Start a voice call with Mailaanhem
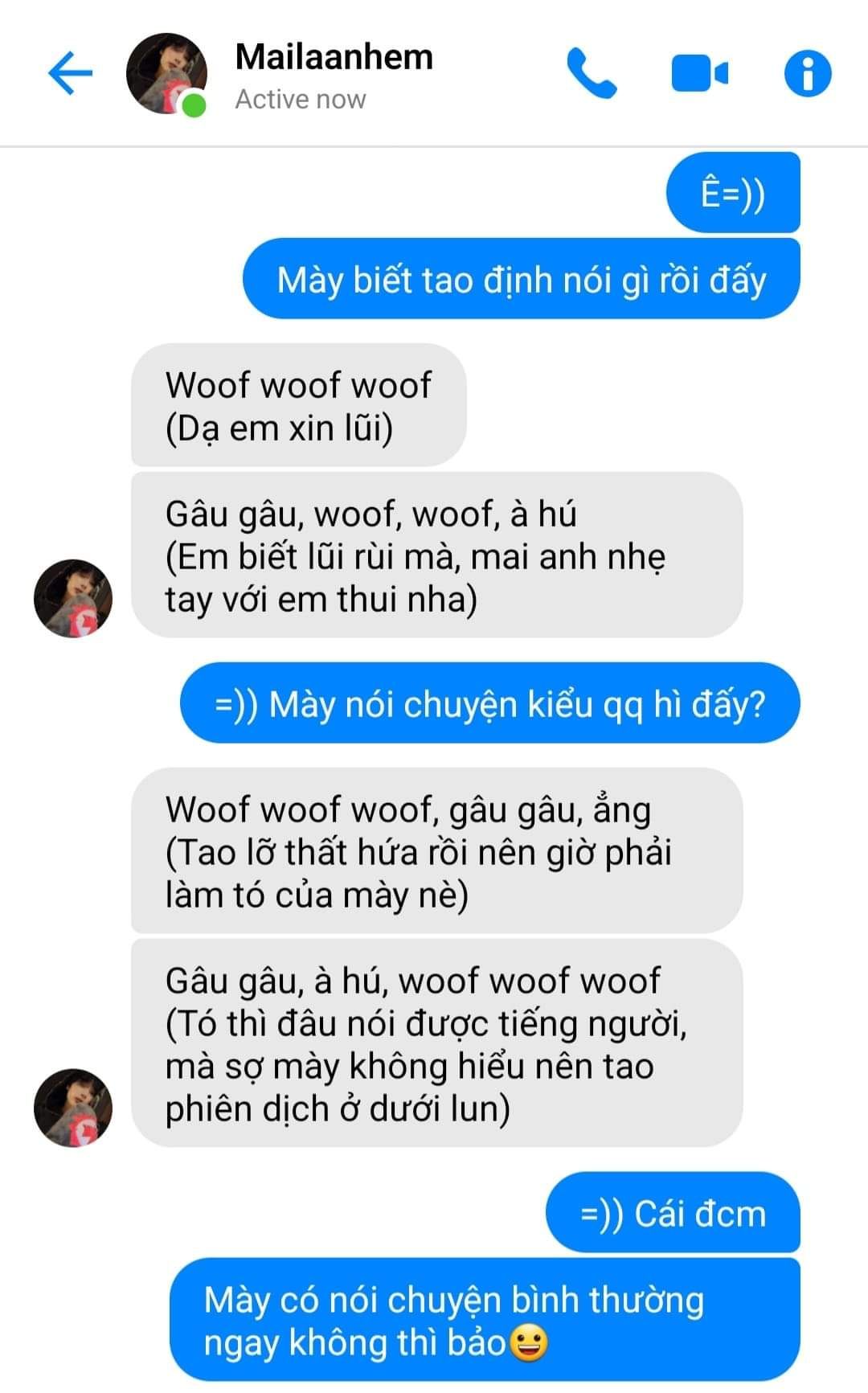The image size is (868, 1393). (592, 74)
